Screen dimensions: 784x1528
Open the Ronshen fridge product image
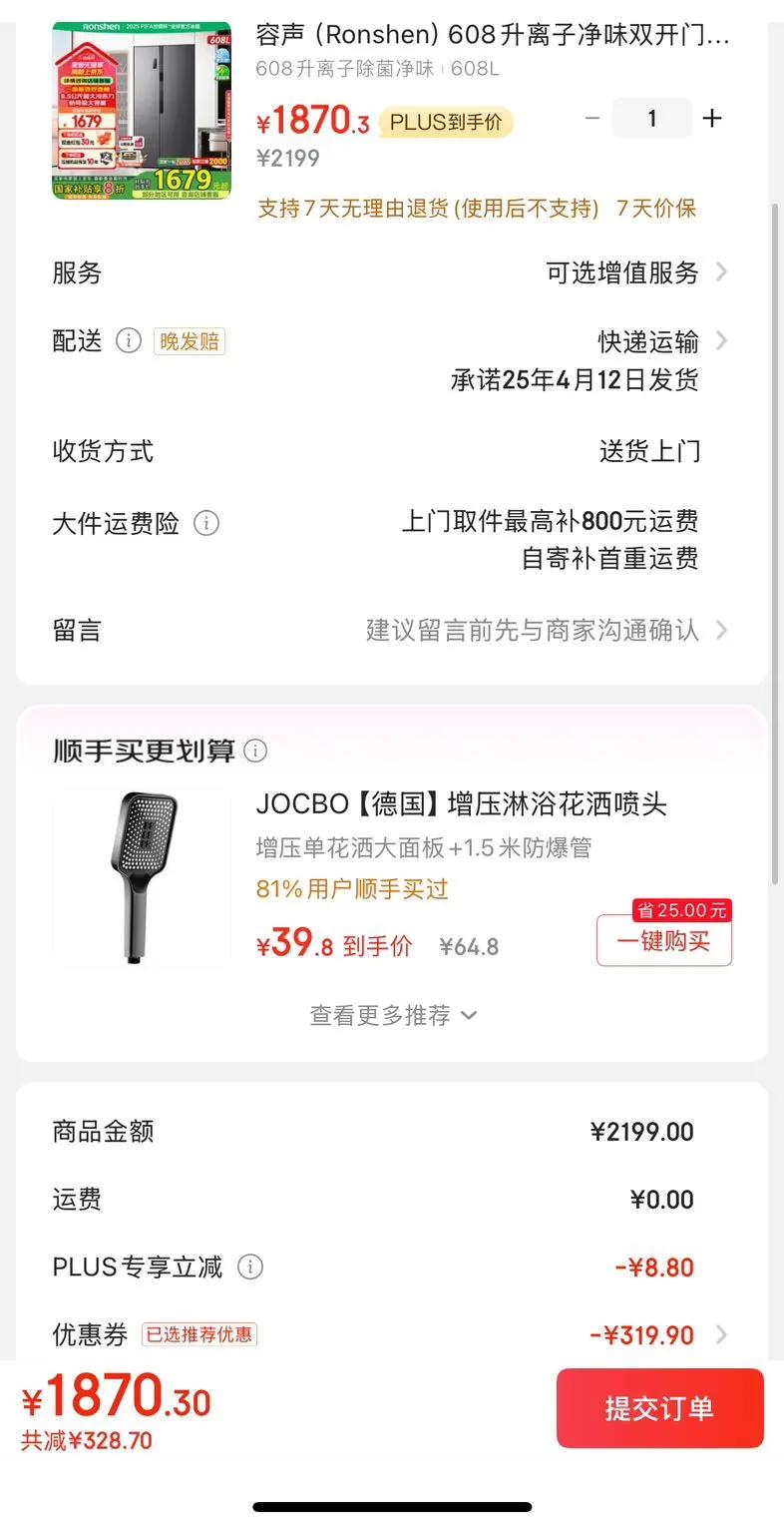point(142,110)
